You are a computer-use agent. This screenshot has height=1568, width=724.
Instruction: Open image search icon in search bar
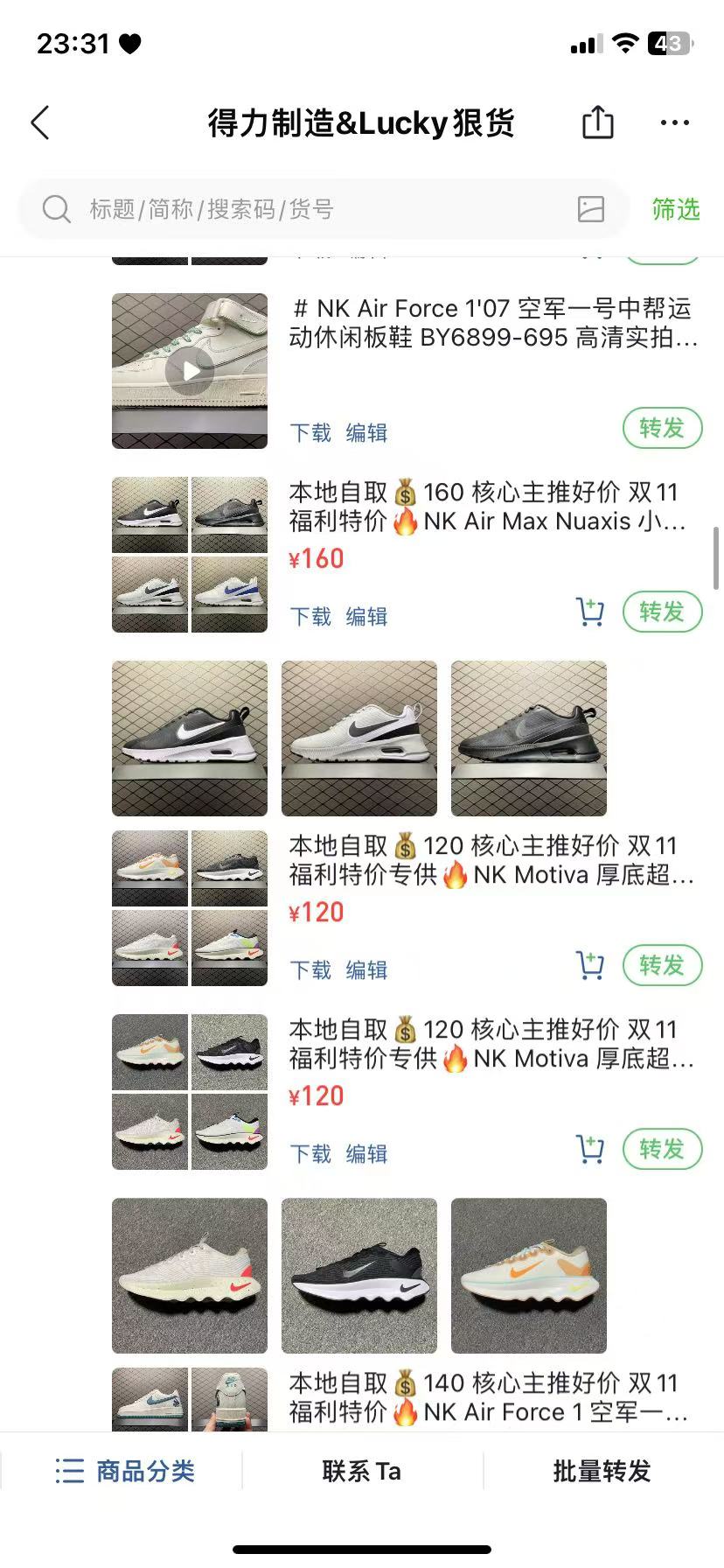591,209
